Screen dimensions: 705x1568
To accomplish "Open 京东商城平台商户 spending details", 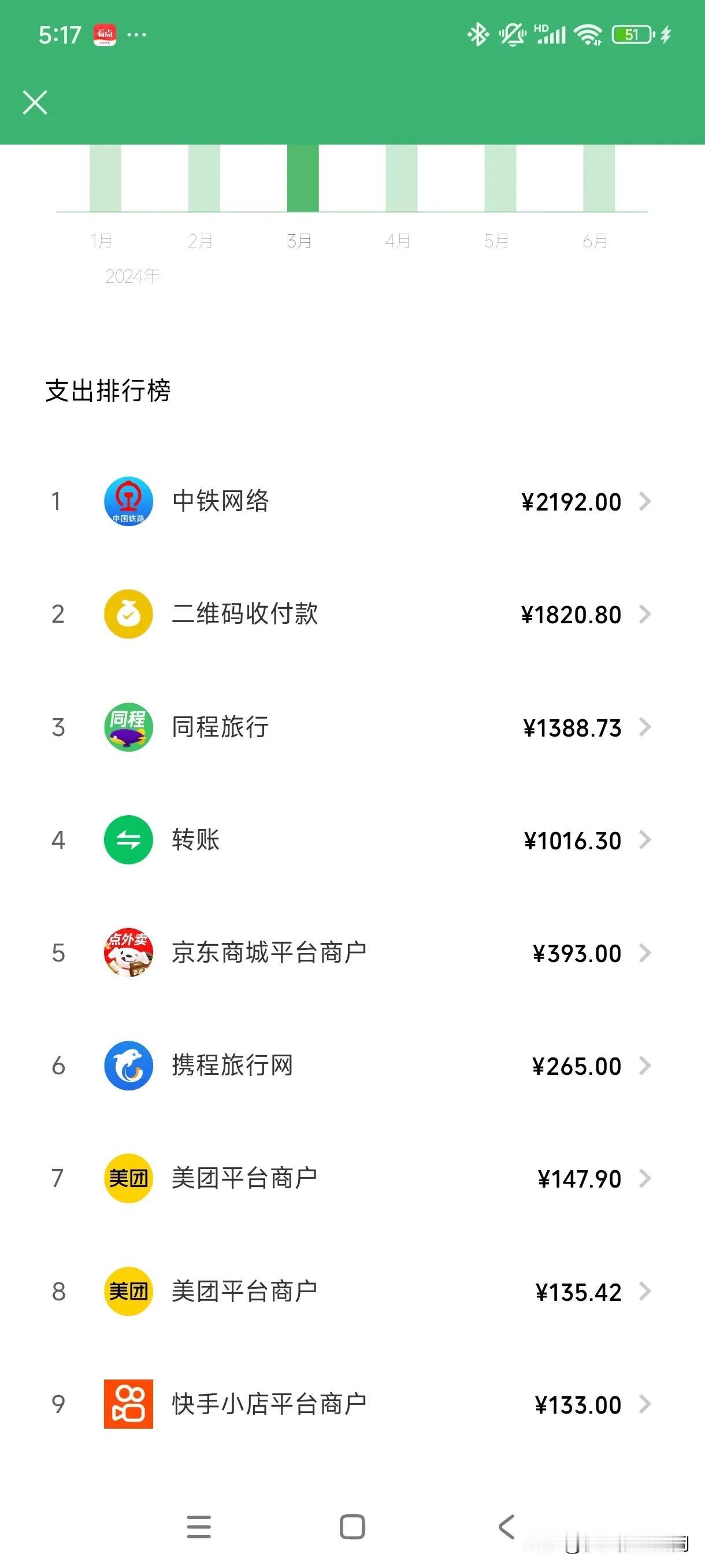I will (x=352, y=953).
